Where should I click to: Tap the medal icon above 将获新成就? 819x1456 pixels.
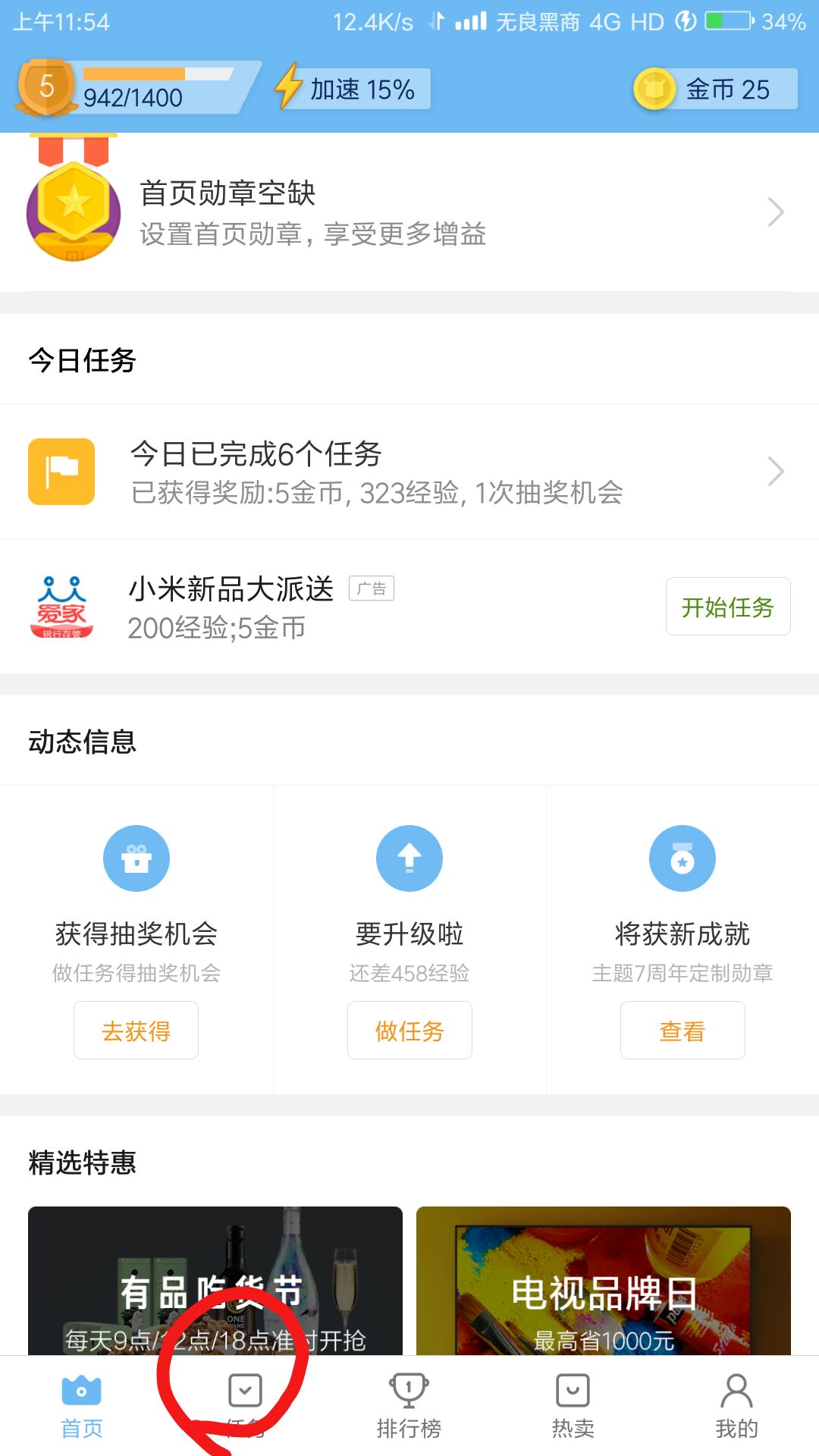coord(682,858)
